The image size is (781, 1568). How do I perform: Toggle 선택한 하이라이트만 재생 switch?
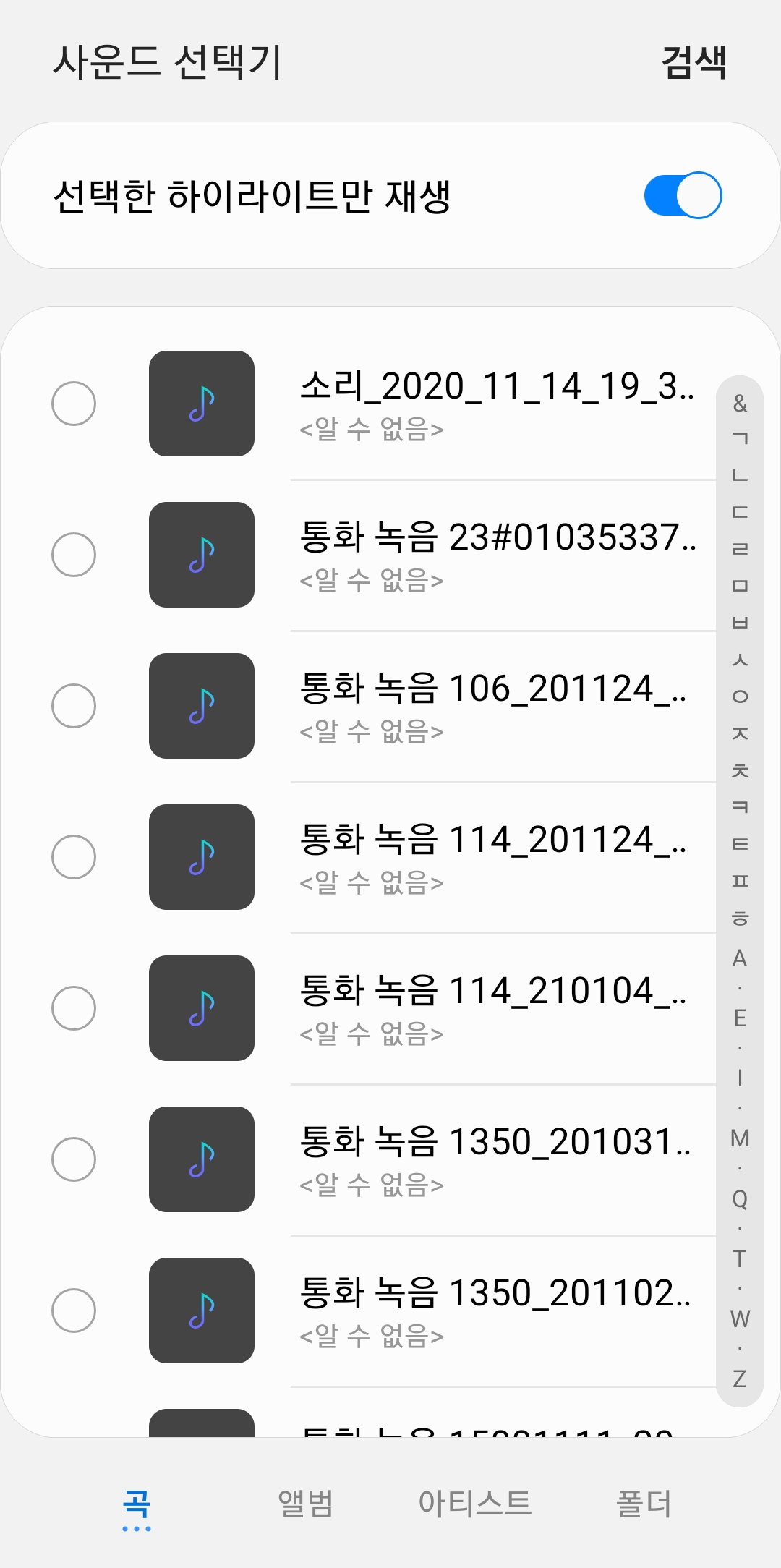[x=683, y=195]
